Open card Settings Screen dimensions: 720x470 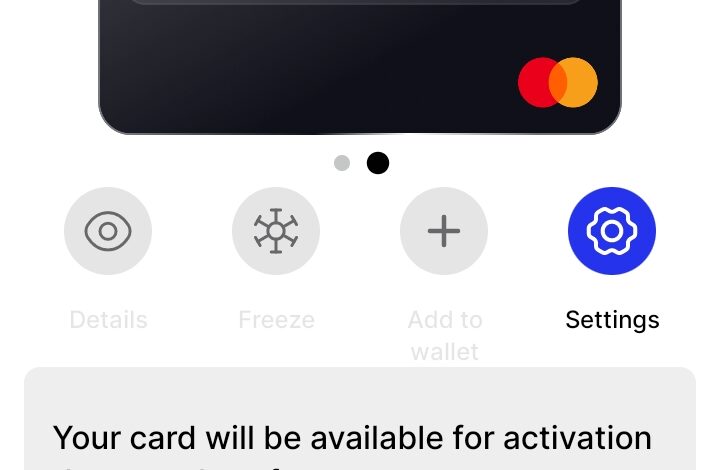[x=611, y=231]
